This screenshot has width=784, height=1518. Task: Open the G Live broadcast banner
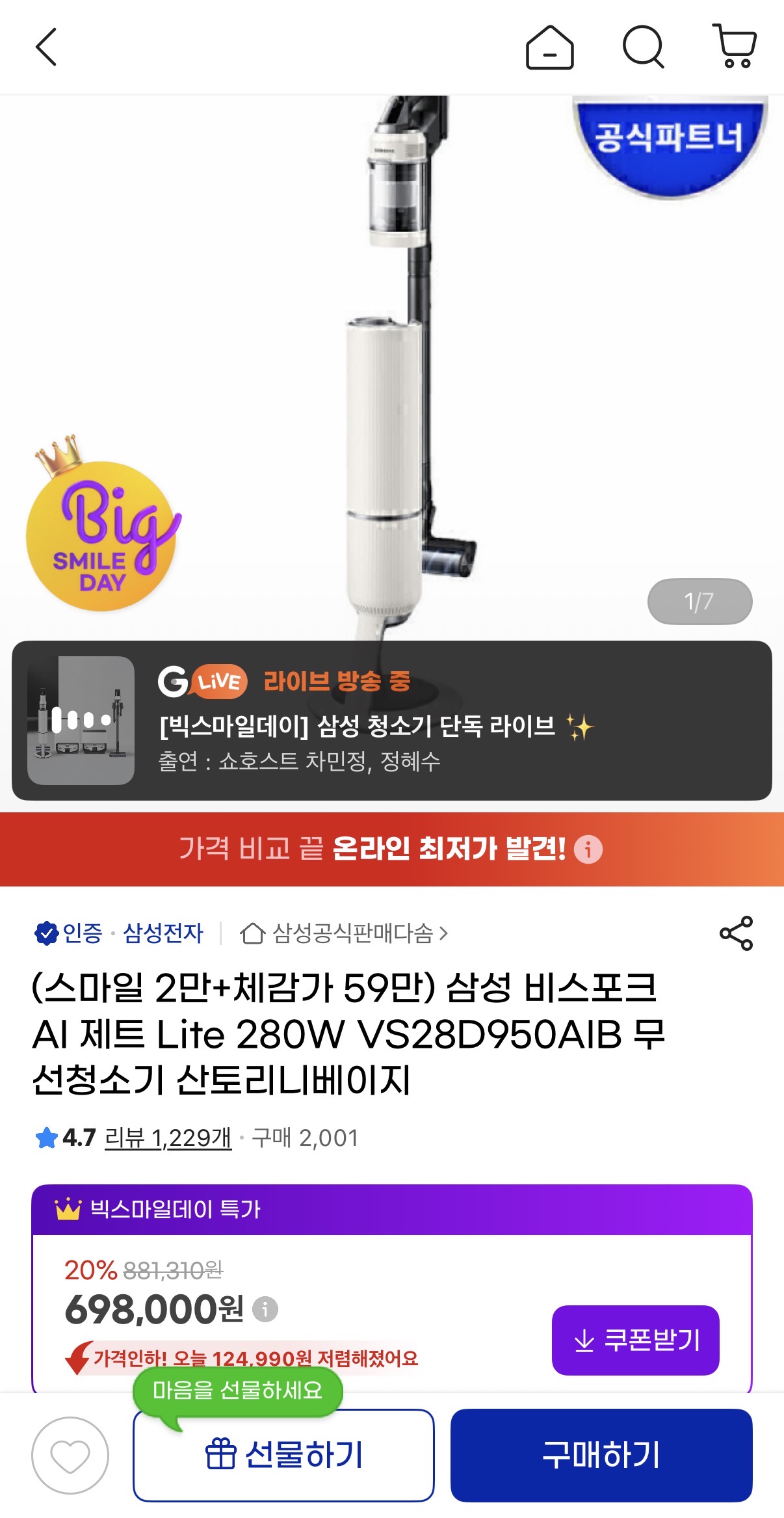[x=392, y=721]
